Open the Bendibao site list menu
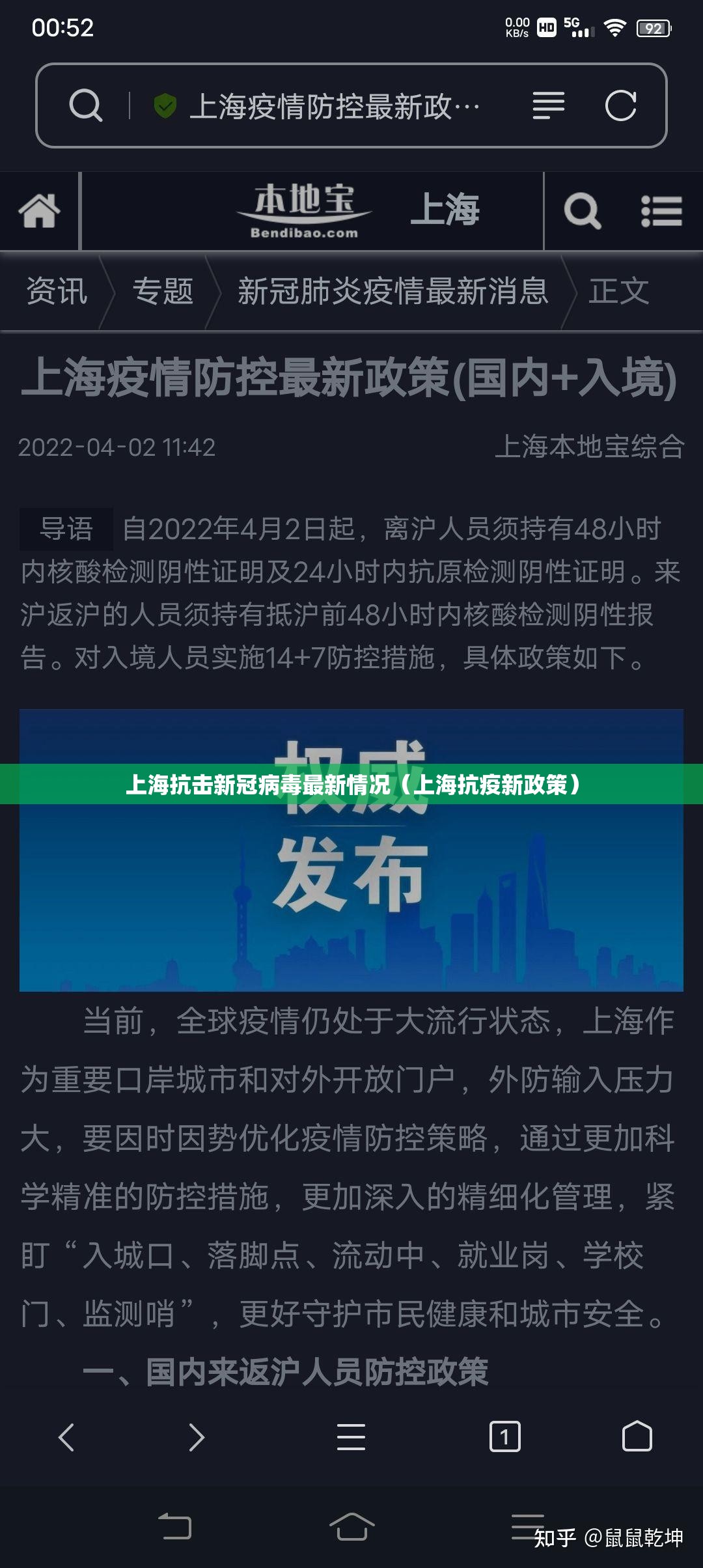Image resolution: width=703 pixels, height=1568 pixels. click(x=661, y=211)
